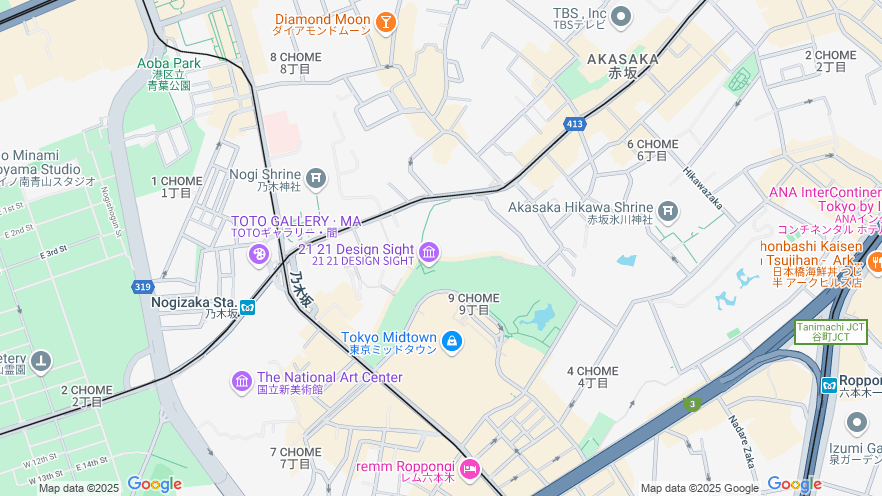Tap the TOTO GALLERY · MA marker
This screenshot has height=496, width=882.
point(258,256)
